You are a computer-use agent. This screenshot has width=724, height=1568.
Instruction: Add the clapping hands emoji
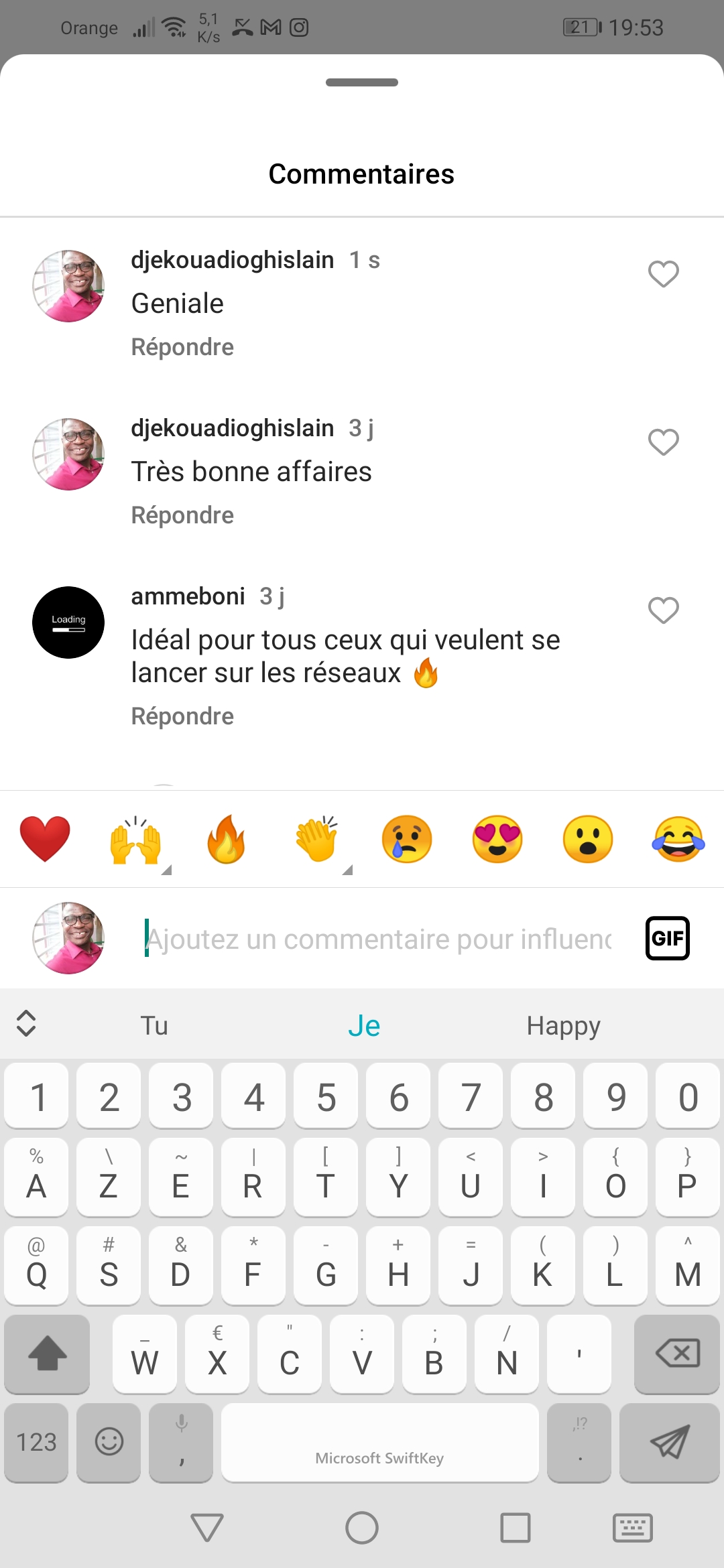(316, 839)
